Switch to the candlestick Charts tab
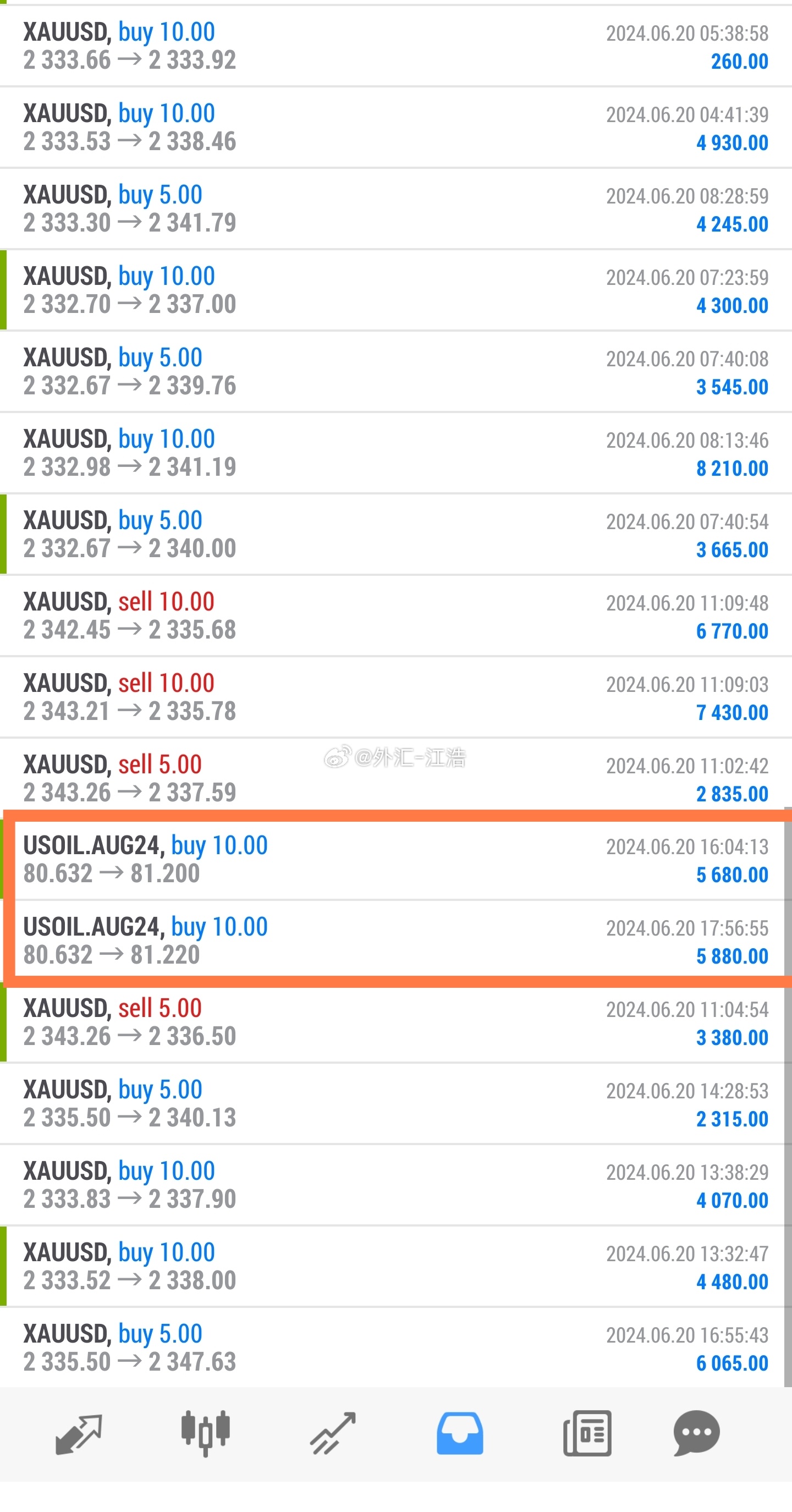Image resolution: width=792 pixels, height=1512 pixels. pyautogui.click(x=205, y=1433)
